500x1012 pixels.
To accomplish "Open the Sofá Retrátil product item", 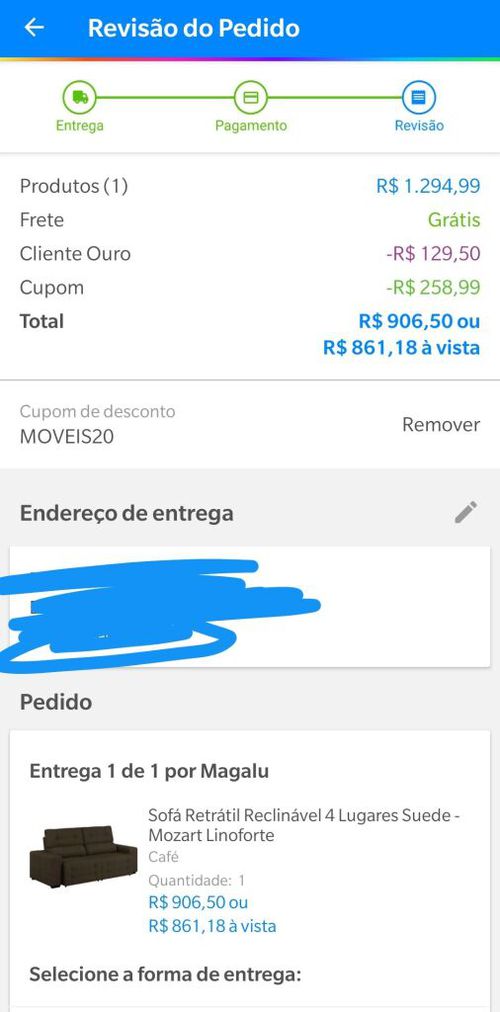I will pos(250,873).
